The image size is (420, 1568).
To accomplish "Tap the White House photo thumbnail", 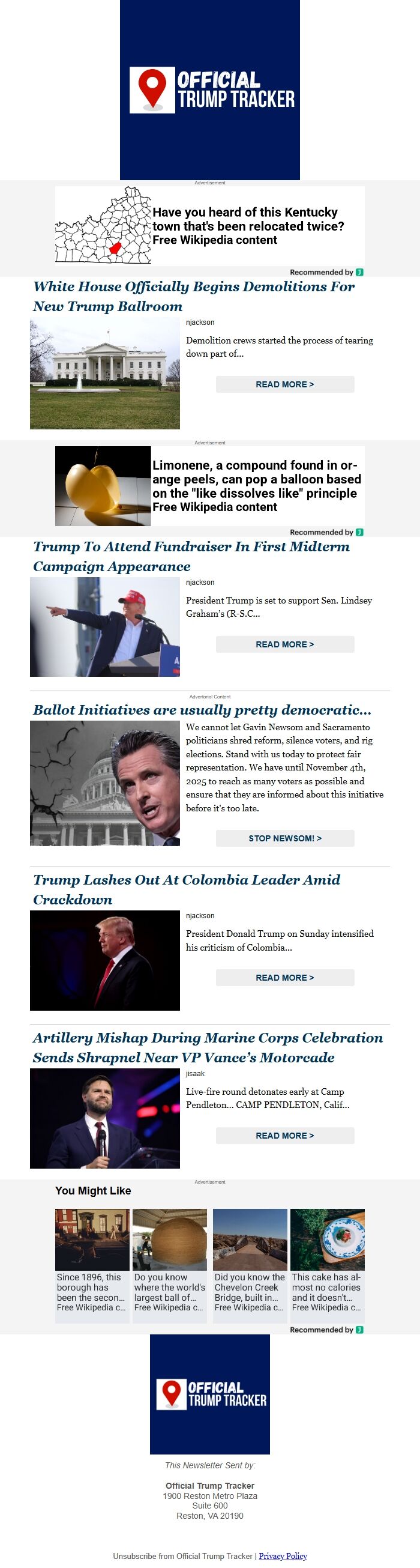I will tap(104, 373).
